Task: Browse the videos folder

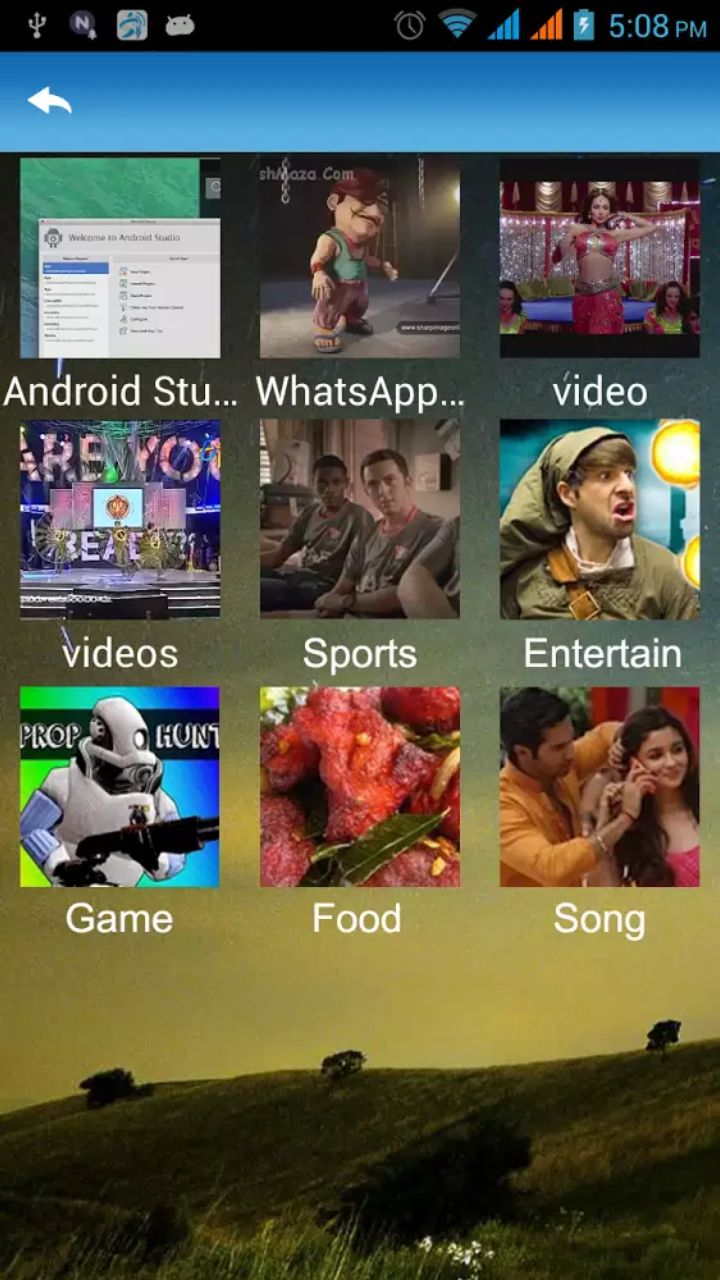Action: pos(120,520)
